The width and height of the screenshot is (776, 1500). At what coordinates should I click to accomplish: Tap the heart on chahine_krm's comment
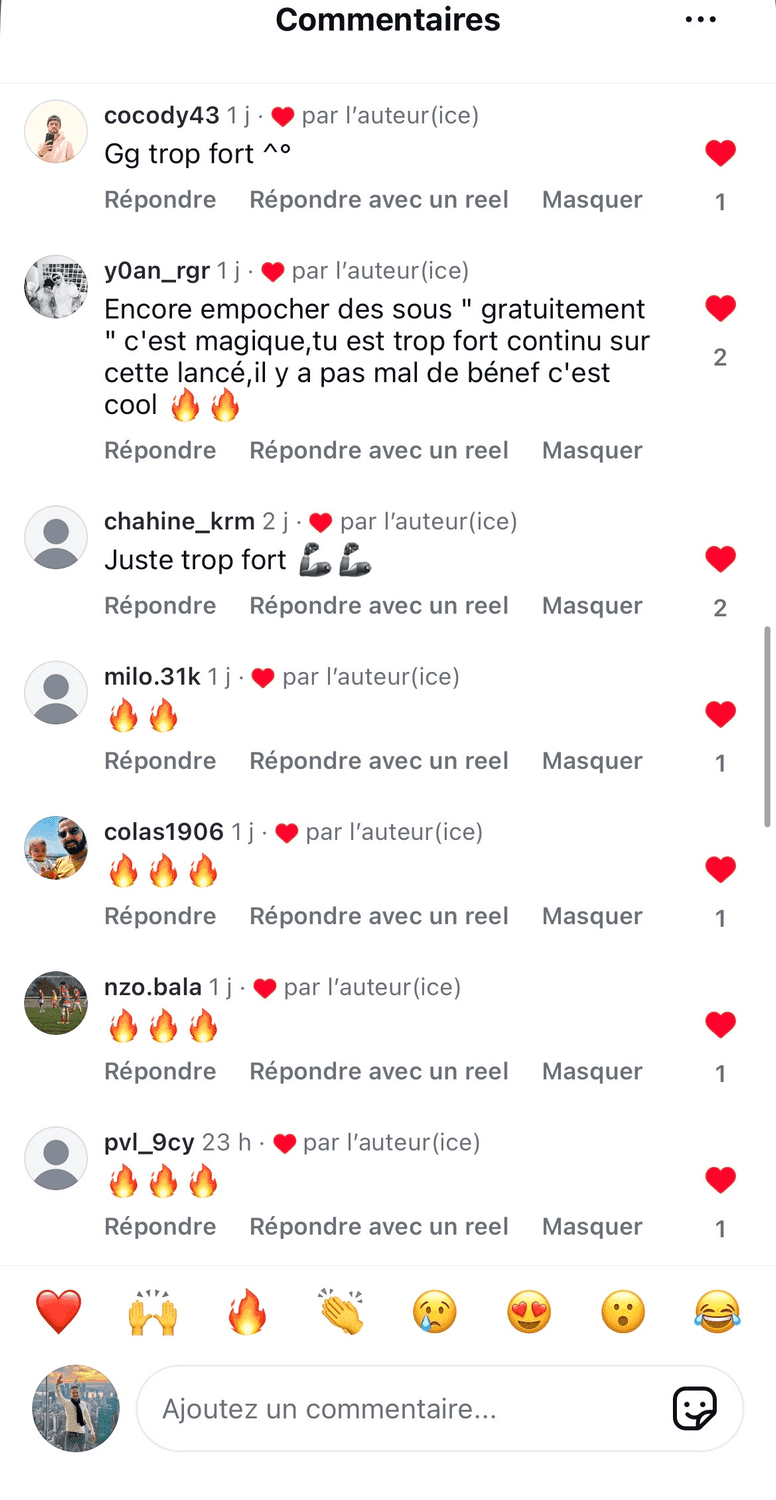[x=720, y=559]
